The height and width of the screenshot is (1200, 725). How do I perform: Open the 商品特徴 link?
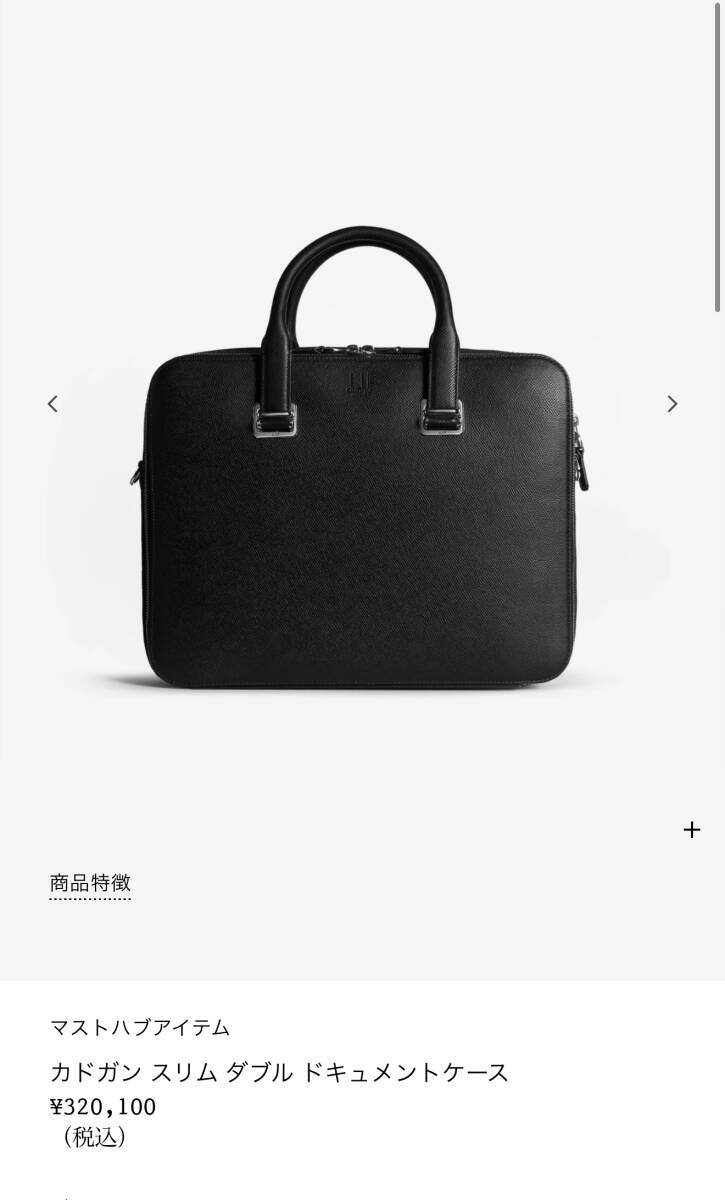click(90, 884)
